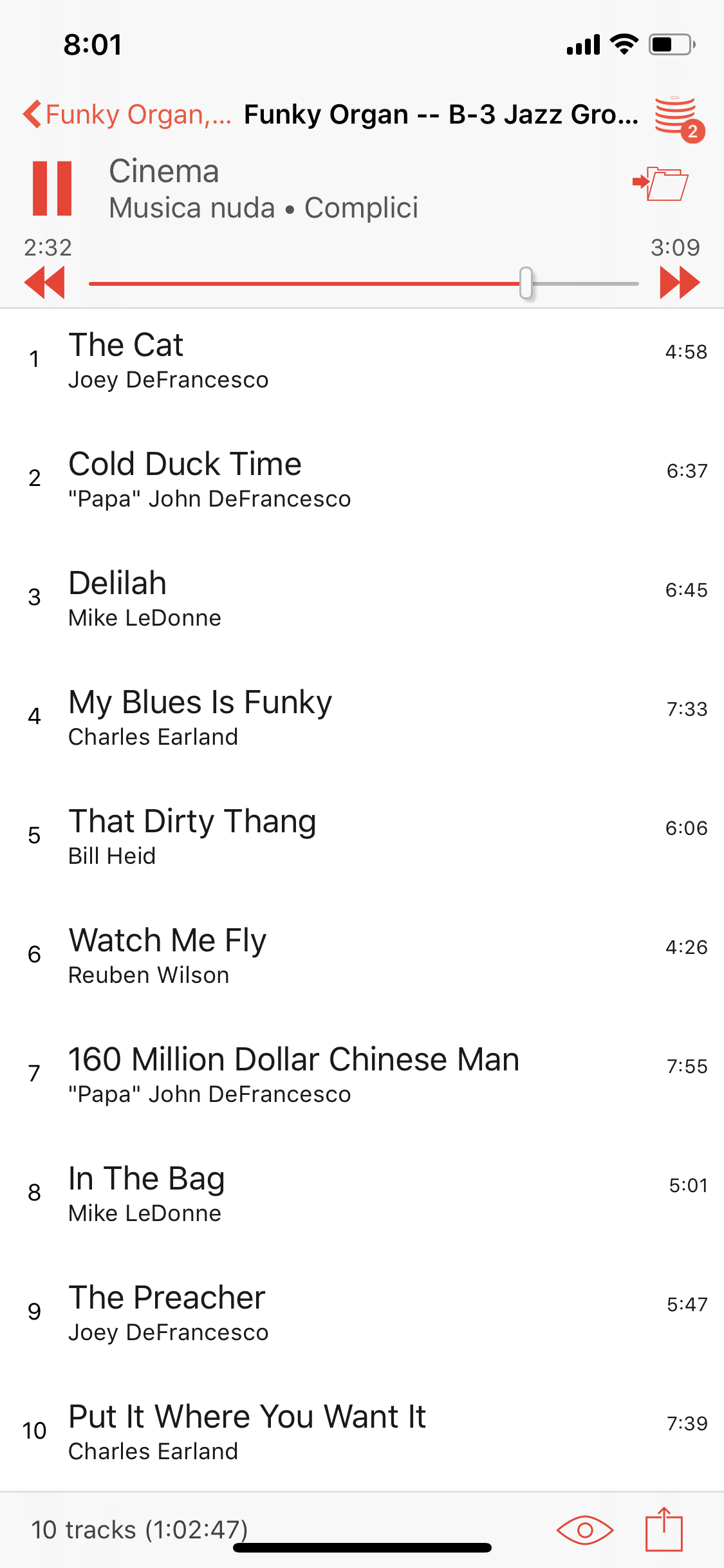Go back to Funky Organ list
Screen dimensions: 724x1568
(125, 115)
